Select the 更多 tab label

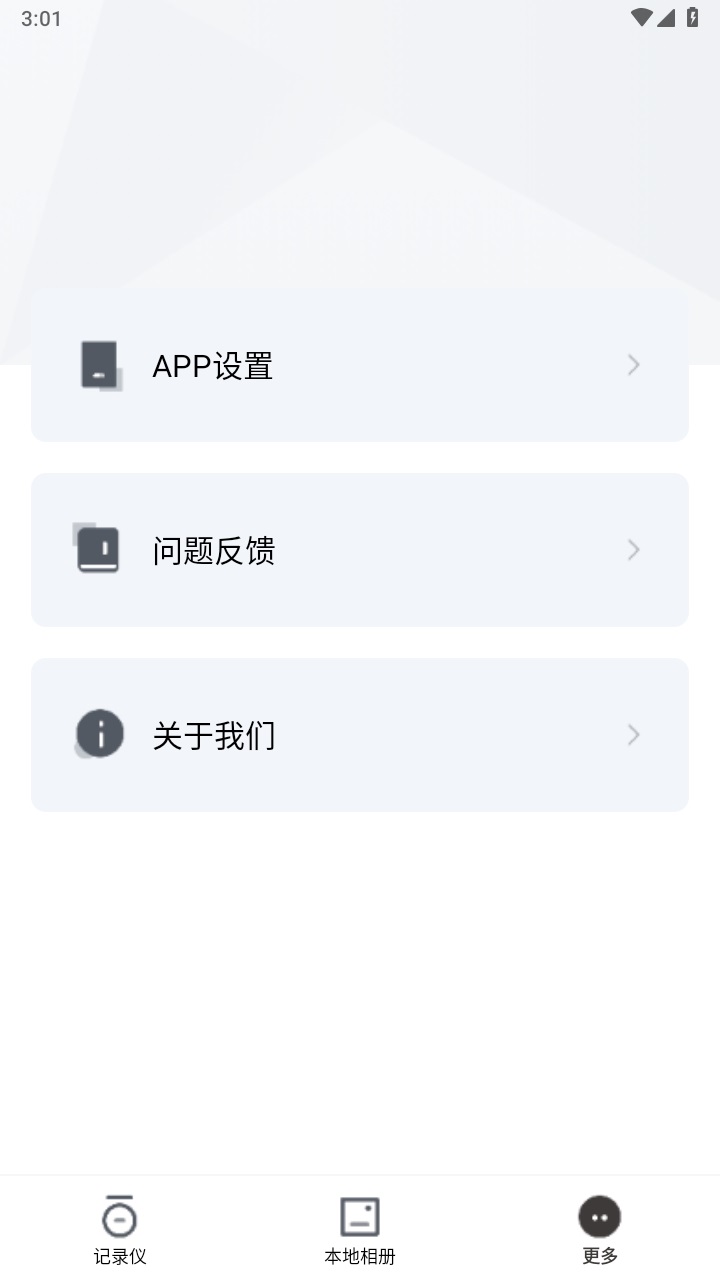pyautogui.click(x=598, y=1257)
